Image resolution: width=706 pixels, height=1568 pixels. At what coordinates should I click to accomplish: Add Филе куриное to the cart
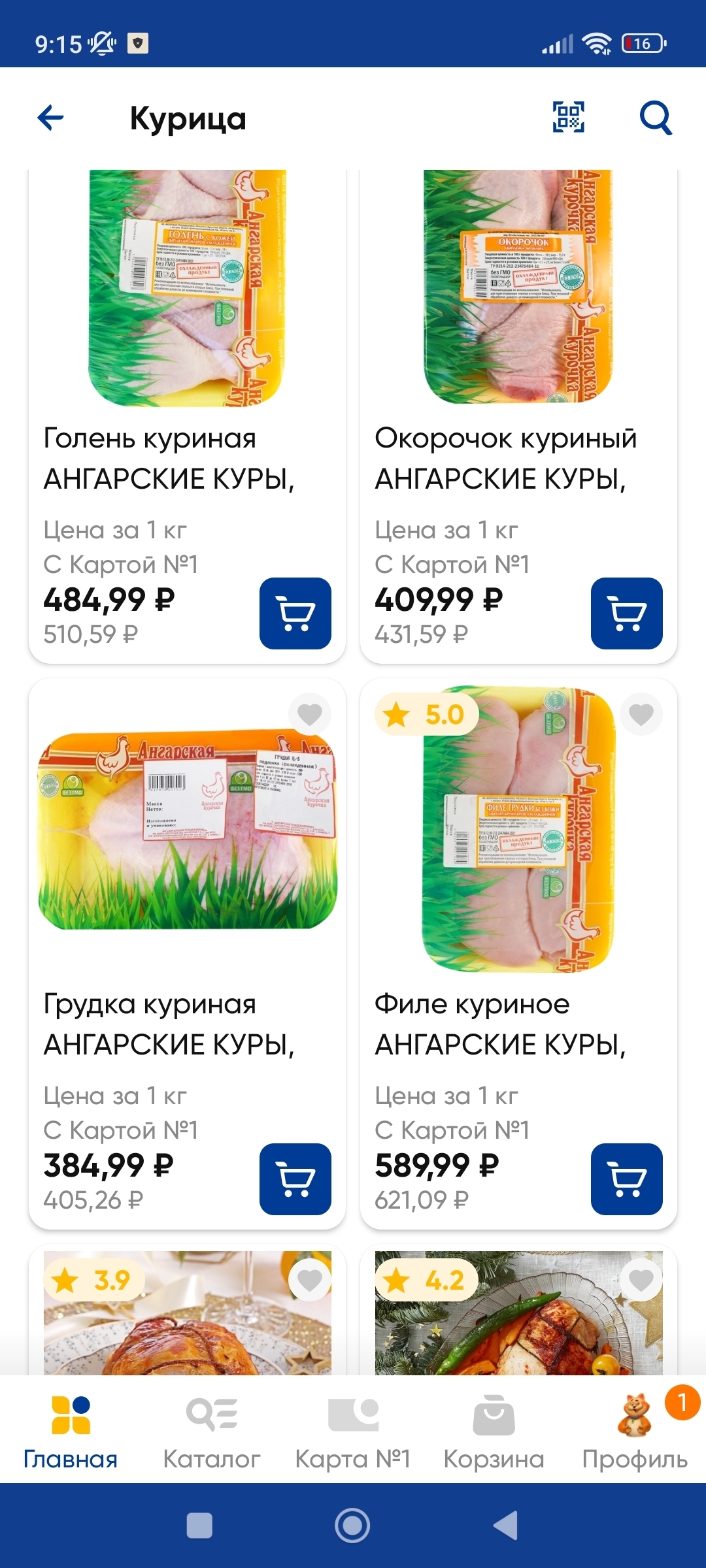(626, 1179)
